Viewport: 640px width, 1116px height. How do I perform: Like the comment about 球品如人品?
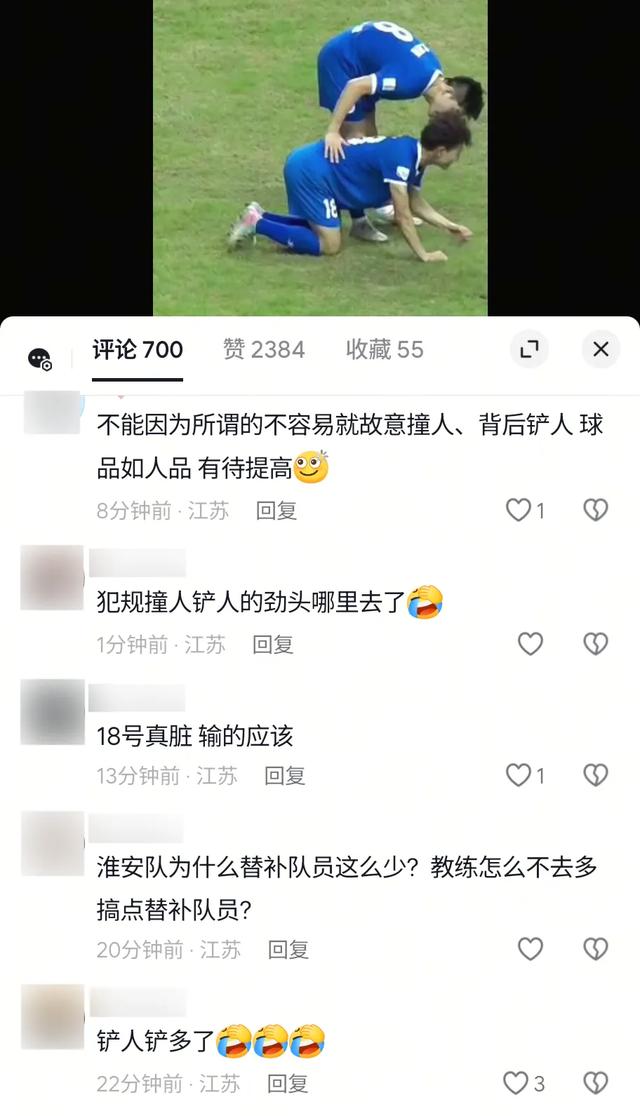coord(519,510)
